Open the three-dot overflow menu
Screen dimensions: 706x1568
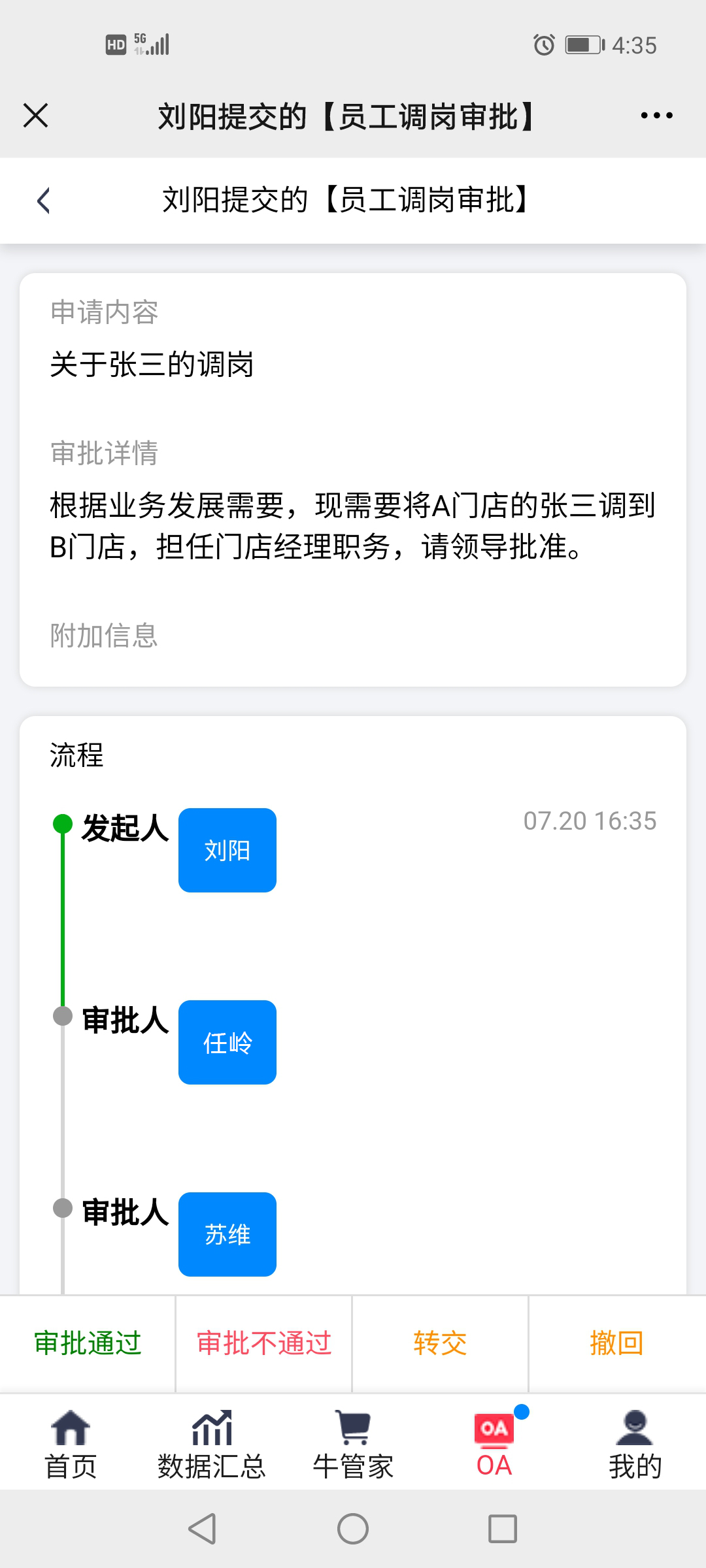656,116
